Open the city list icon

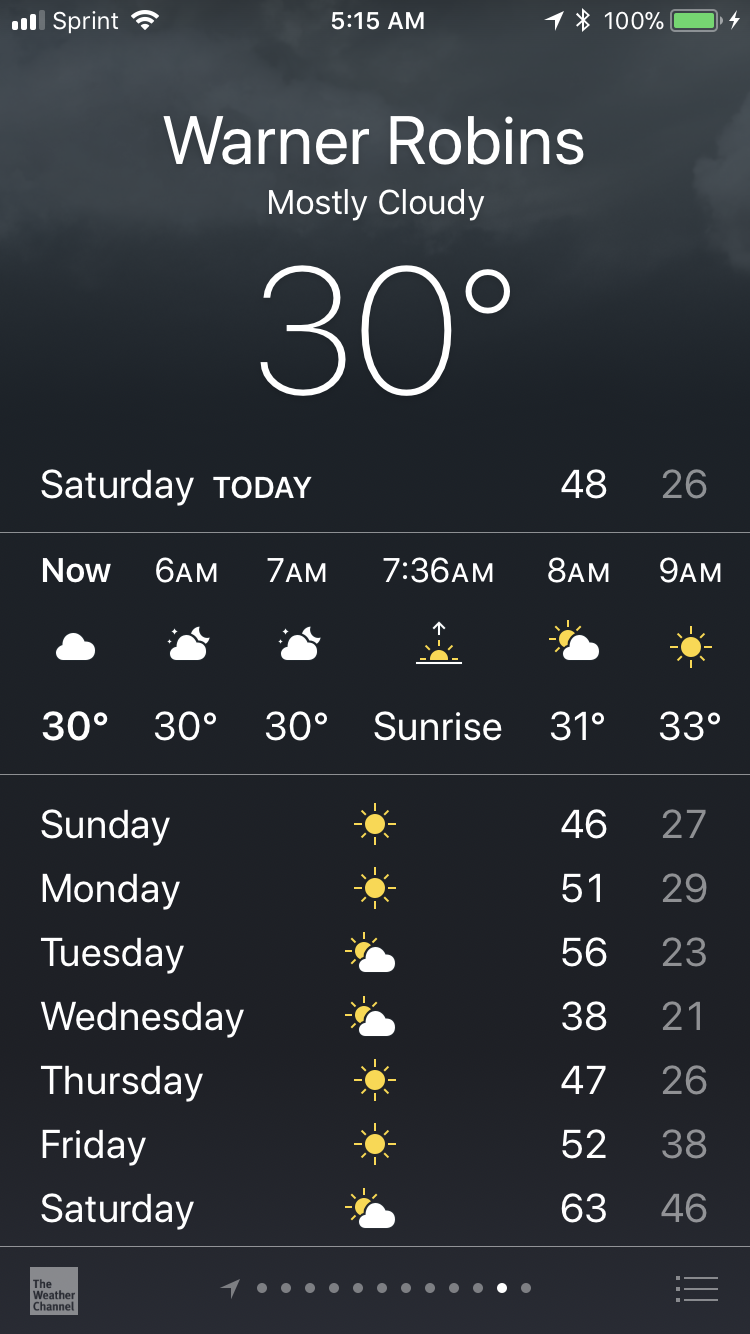pos(697,1289)
